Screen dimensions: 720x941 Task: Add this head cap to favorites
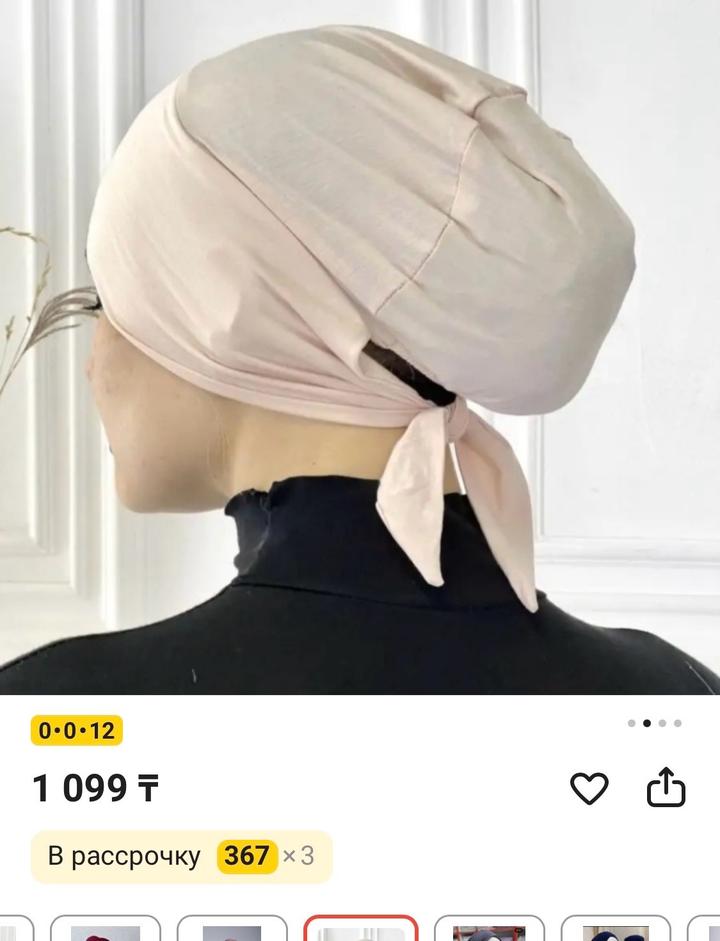(589, 789)
